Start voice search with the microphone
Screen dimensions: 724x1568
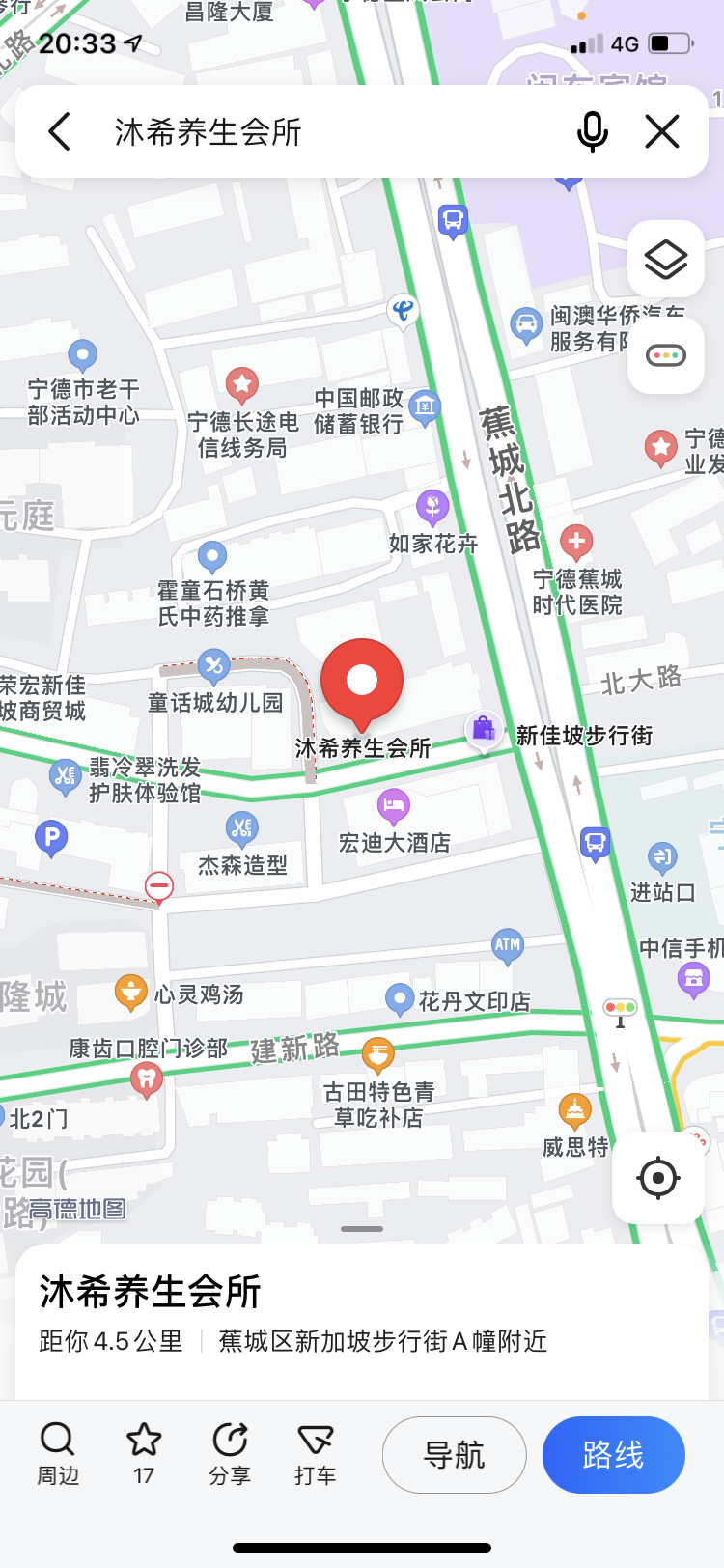pos(592,131)
